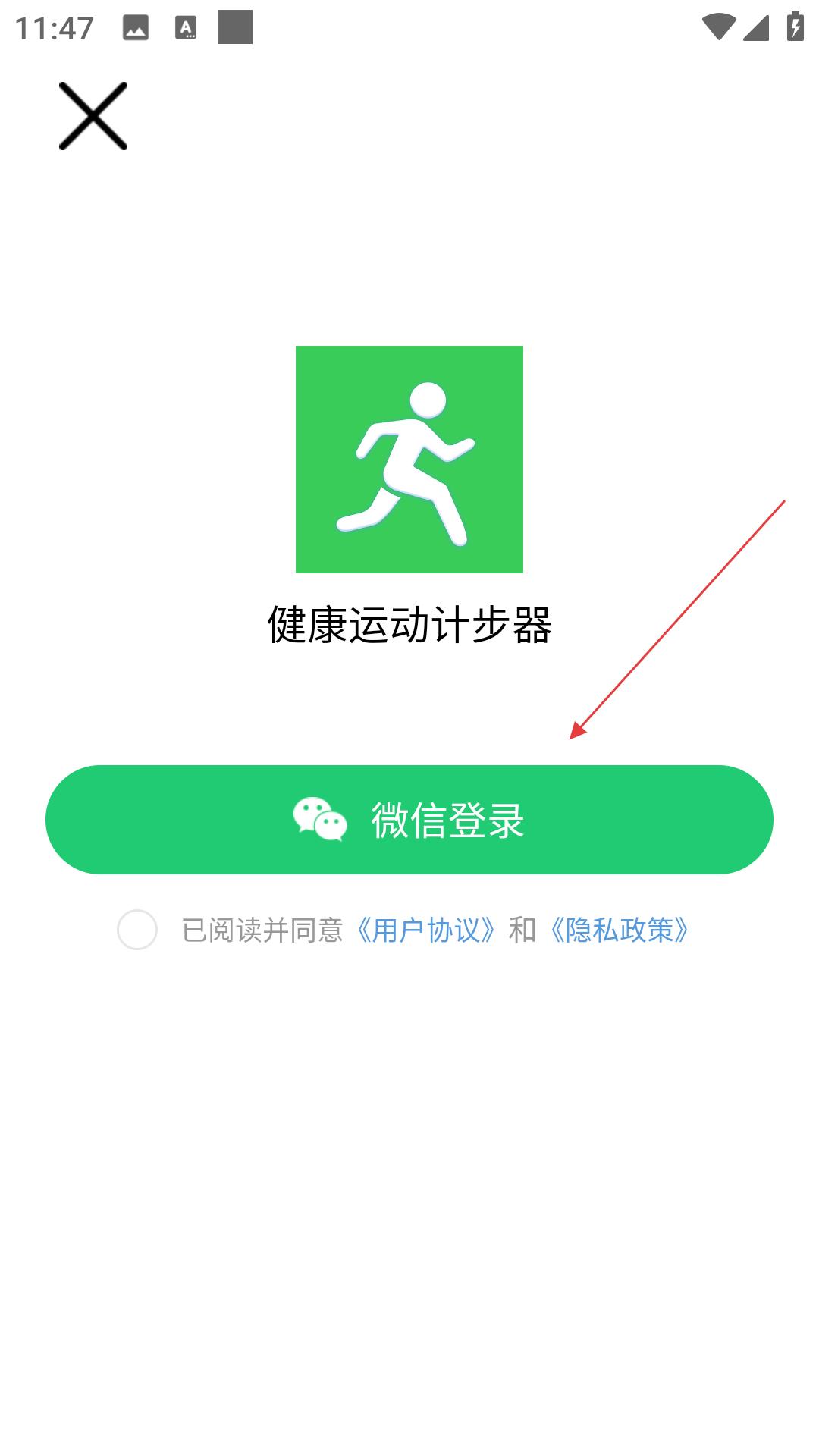Close the login screen with X
Image resolution: width=819 pixels, height=1456 pixels.
(93, 116)
